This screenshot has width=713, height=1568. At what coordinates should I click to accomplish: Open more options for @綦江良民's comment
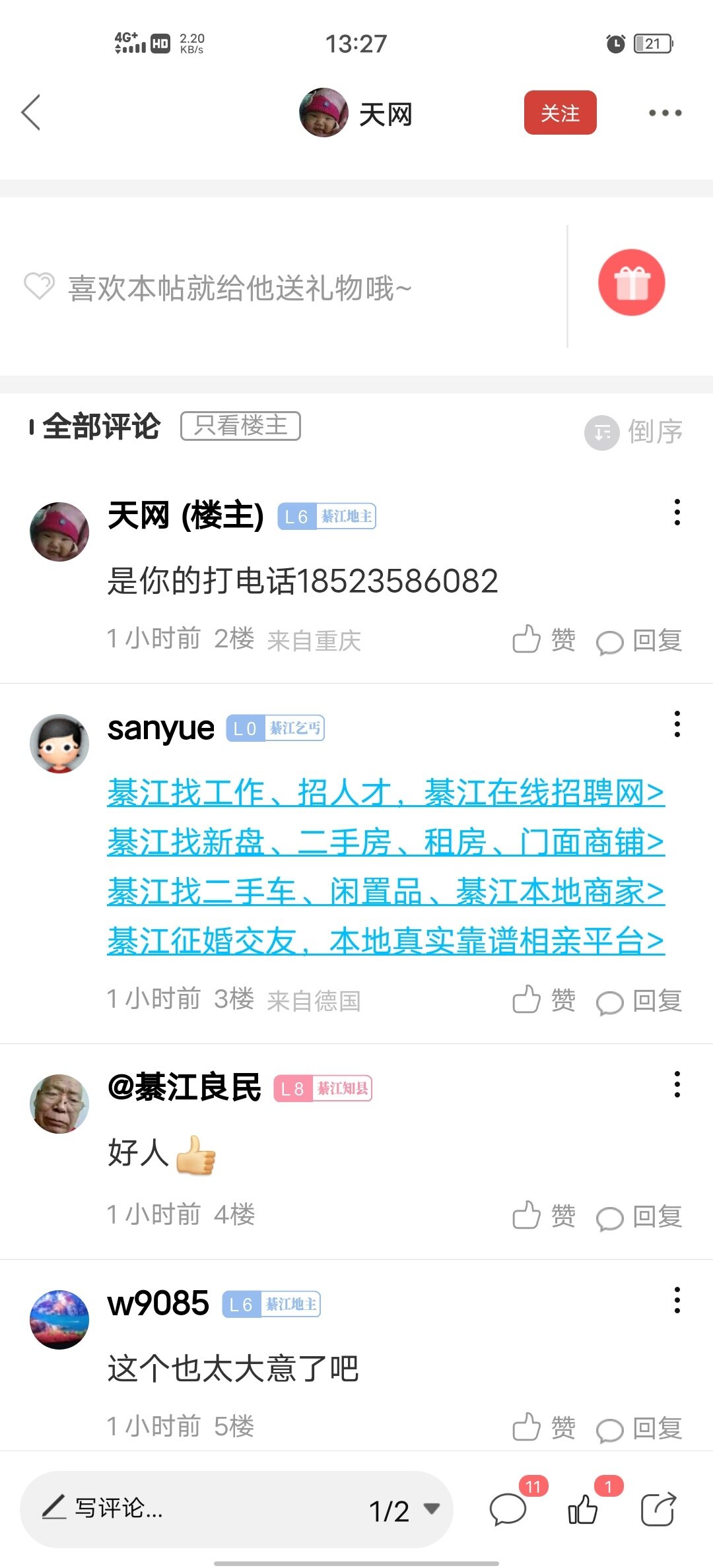pyautogui.click(x=677, y=1084)
